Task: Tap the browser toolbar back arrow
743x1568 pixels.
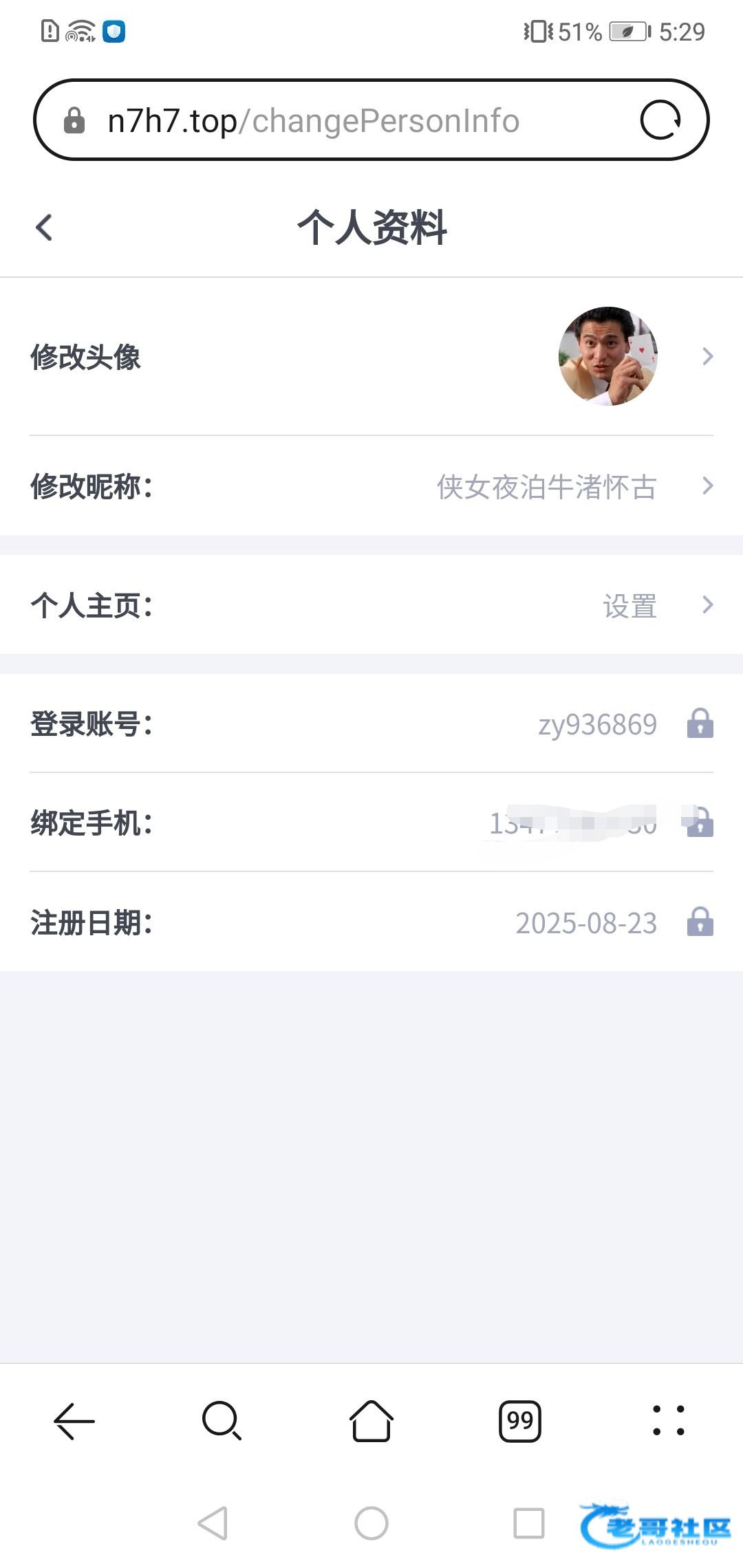Action: point(74,1420)
